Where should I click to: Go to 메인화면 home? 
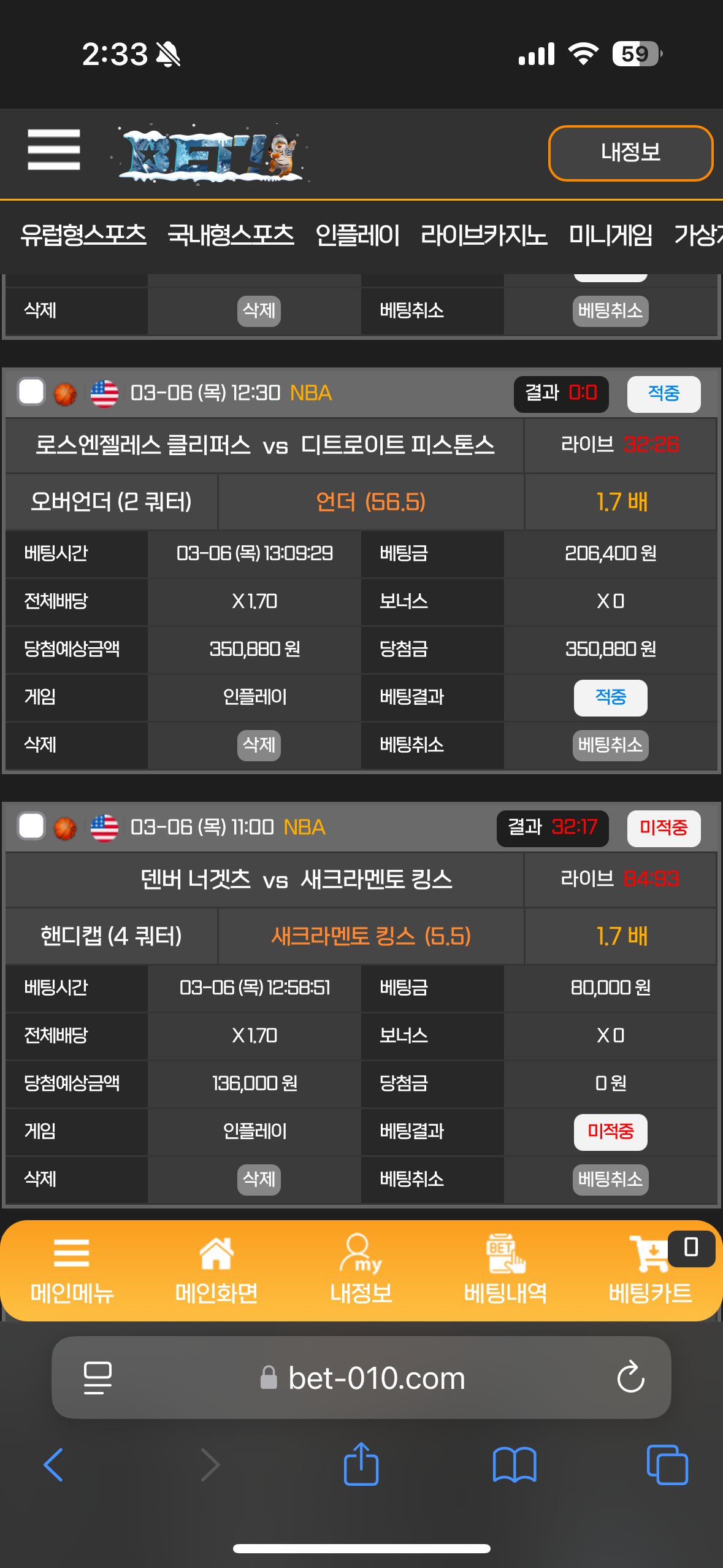pos(216,1270)
